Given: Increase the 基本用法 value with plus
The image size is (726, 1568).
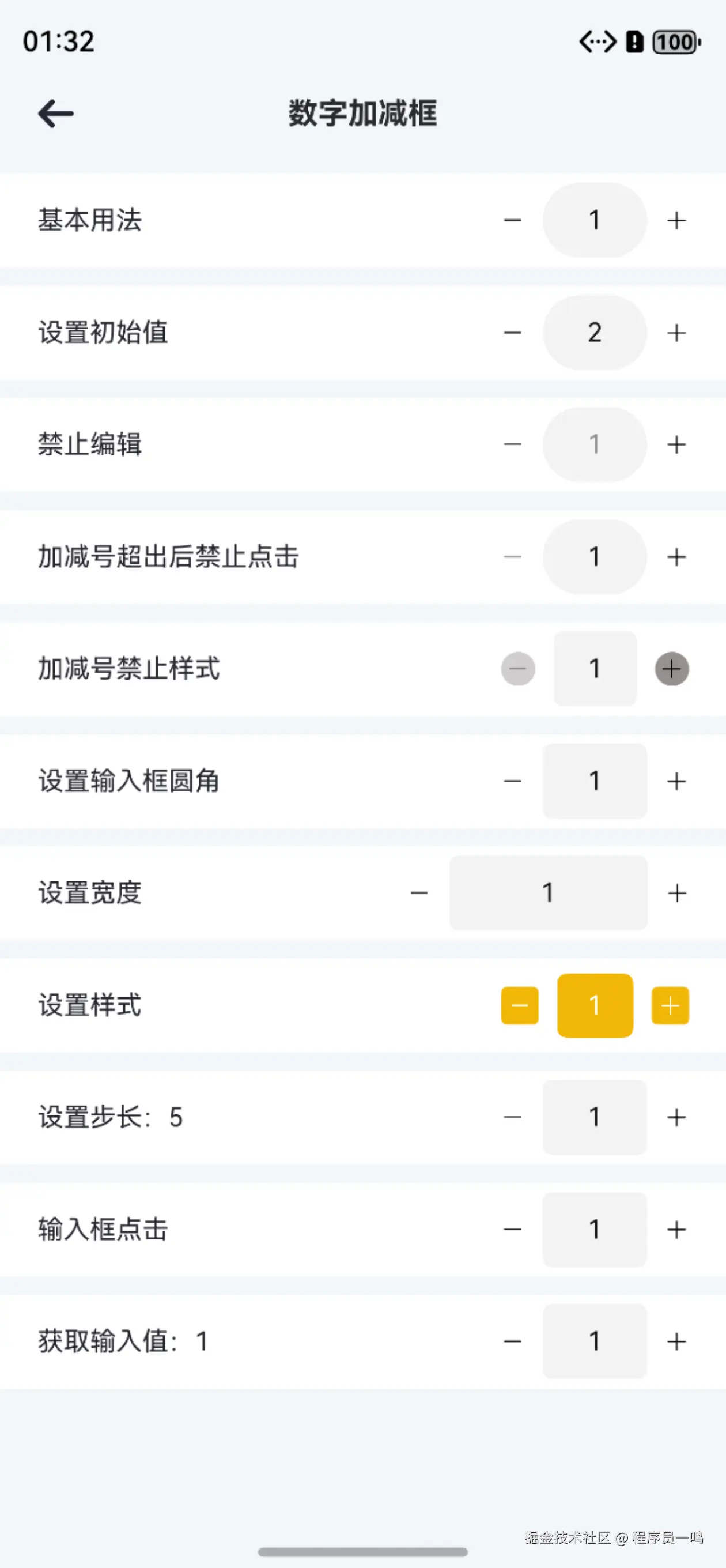Looking at the screenshot, I should pyautogui.click(x=676, y=220).
